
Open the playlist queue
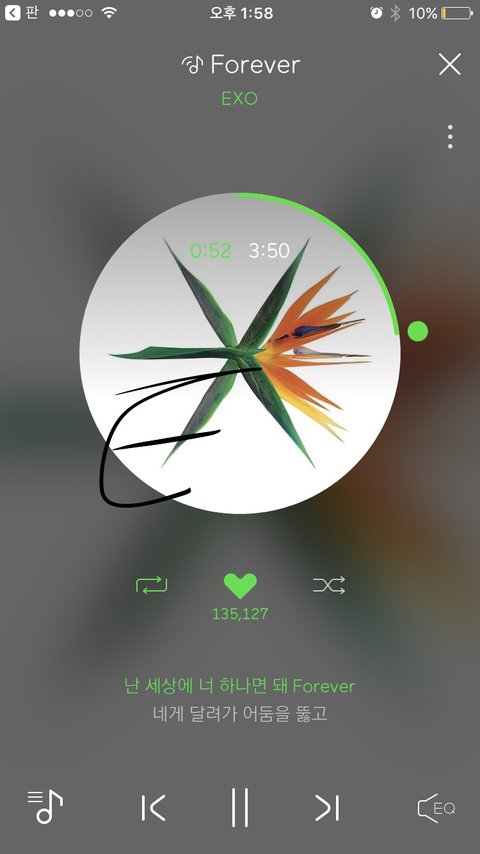pyautogui.click(x=45, y=806)
